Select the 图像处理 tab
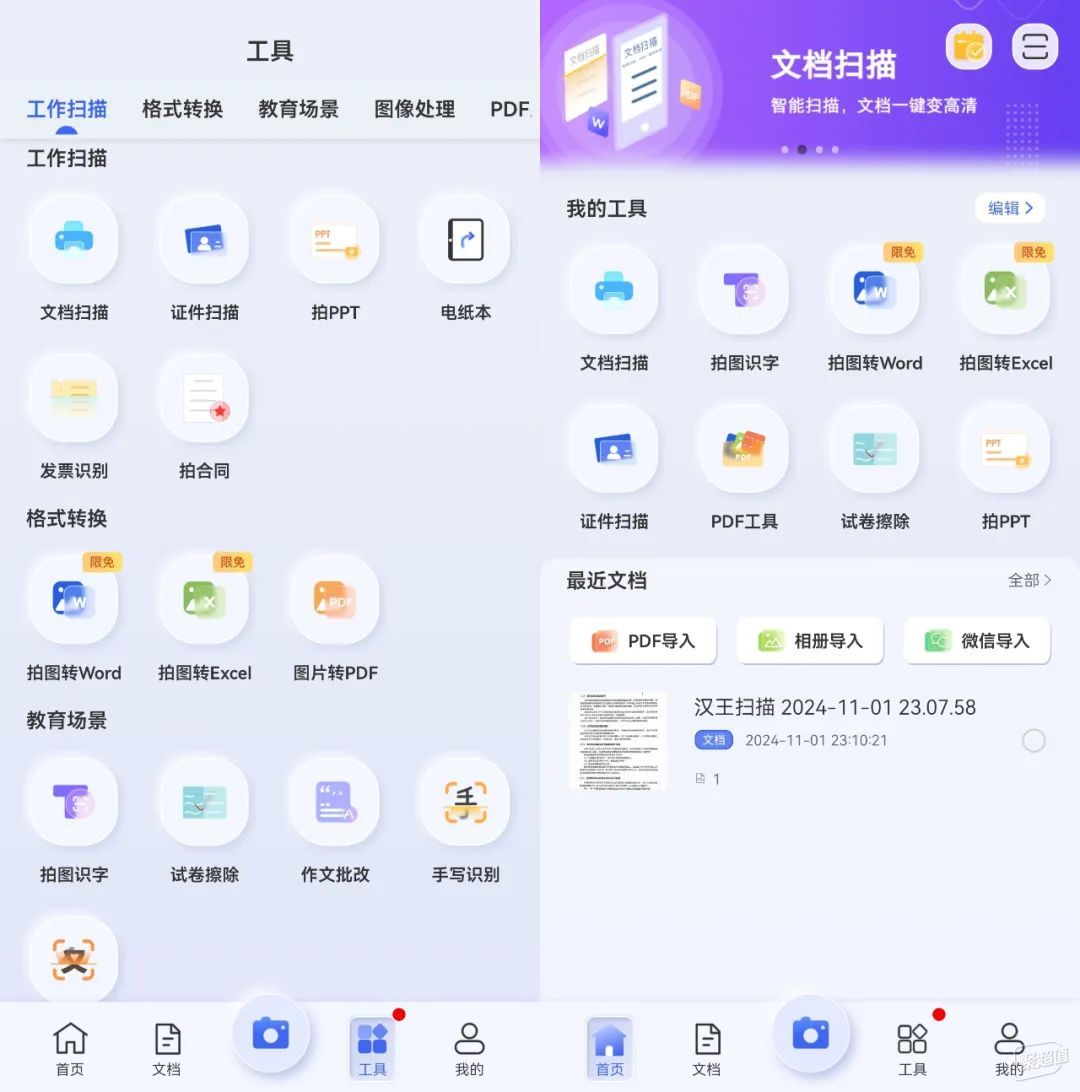This screenshot has width=1080, height=1092. [414, 109]
